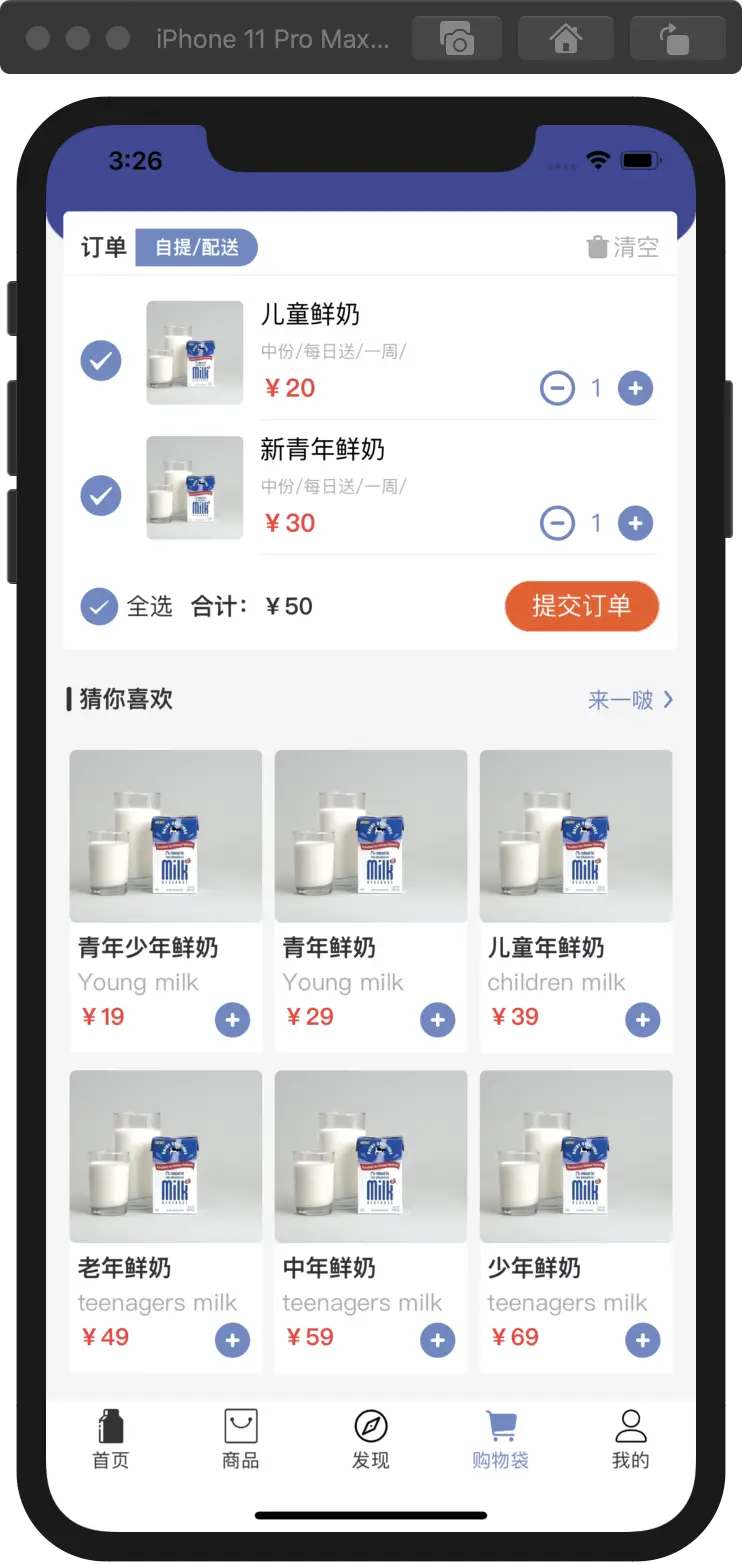Switch to the 首页 tab
The image size is (742, 1564).
(x=111, y=1439)
